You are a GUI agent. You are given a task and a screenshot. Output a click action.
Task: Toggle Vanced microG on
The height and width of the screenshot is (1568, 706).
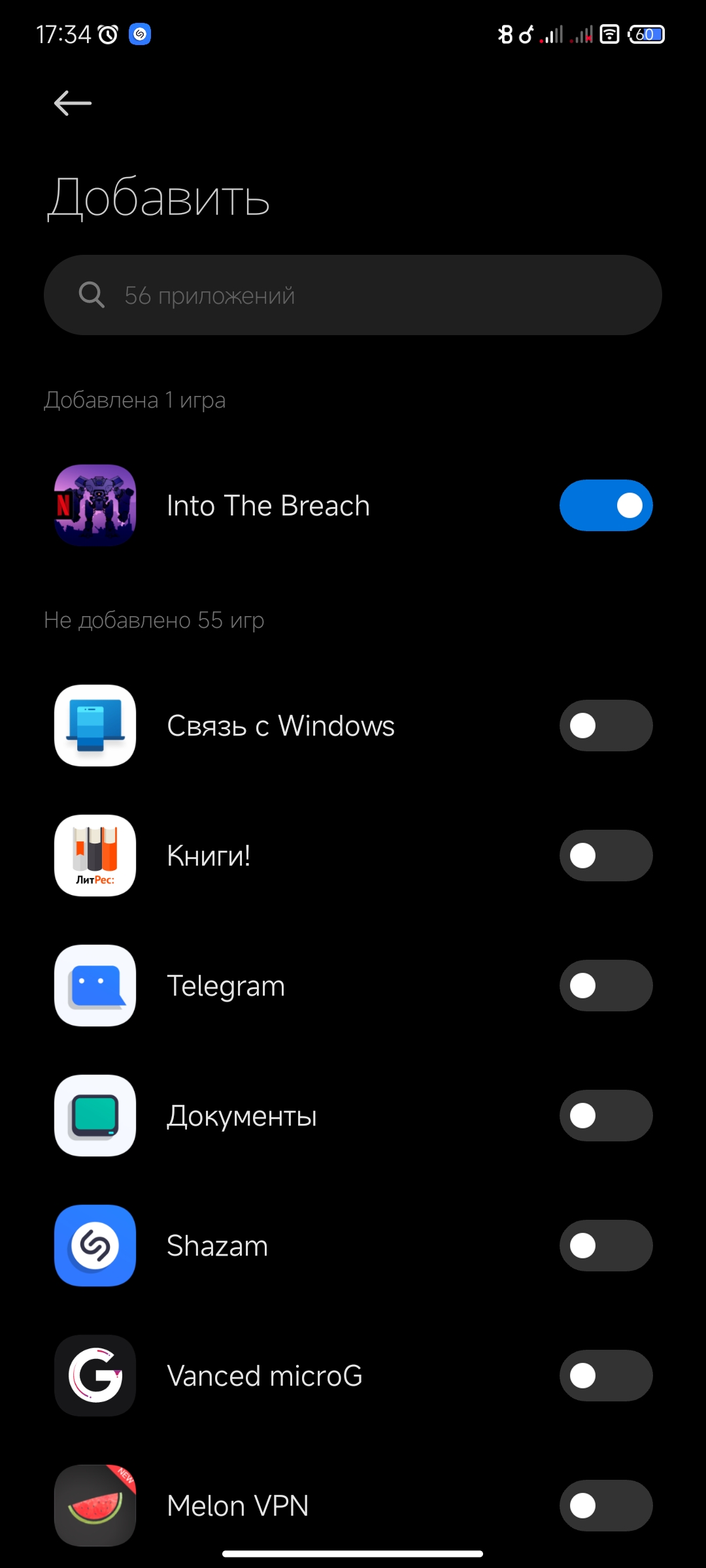[606, 1376]
